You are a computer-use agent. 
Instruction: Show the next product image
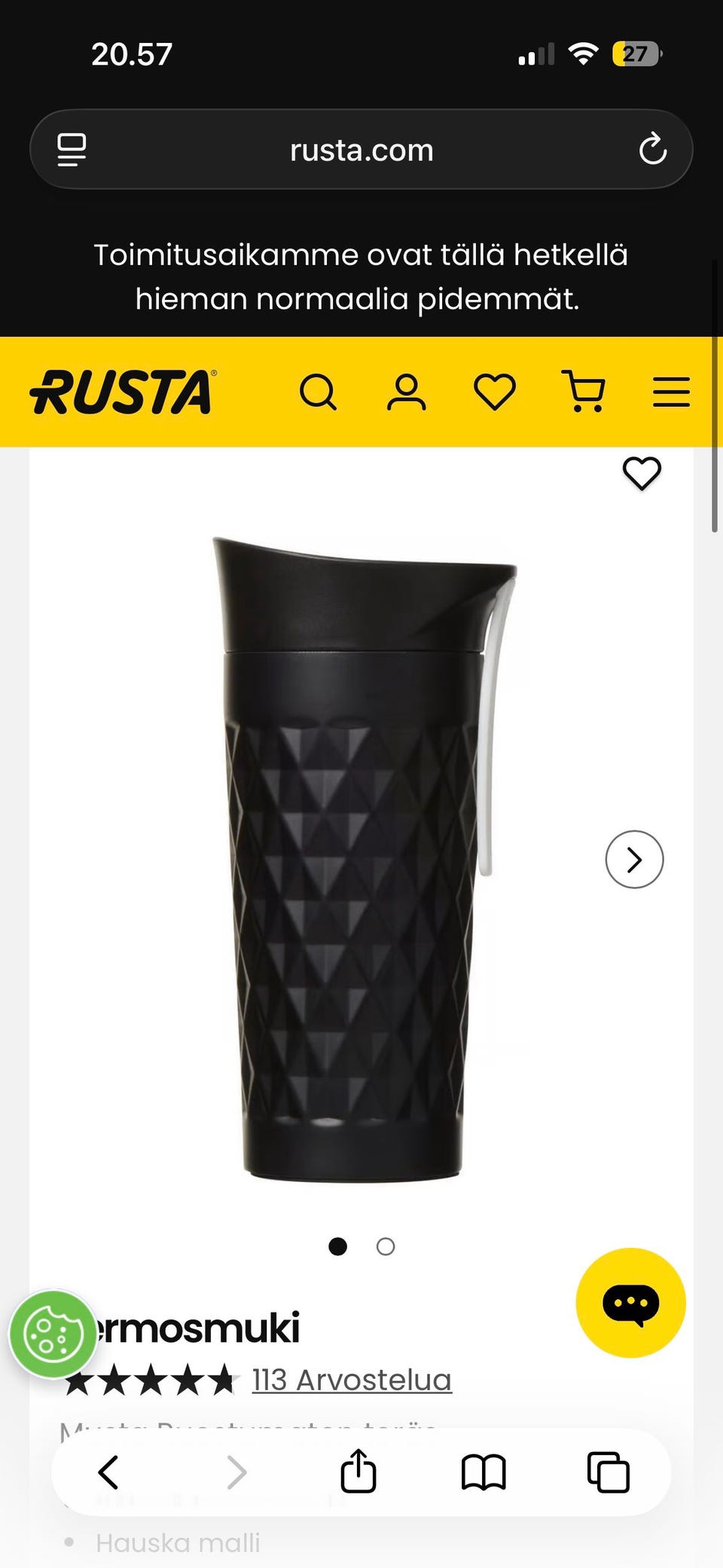pyautogui.click(x=634, y=860)
